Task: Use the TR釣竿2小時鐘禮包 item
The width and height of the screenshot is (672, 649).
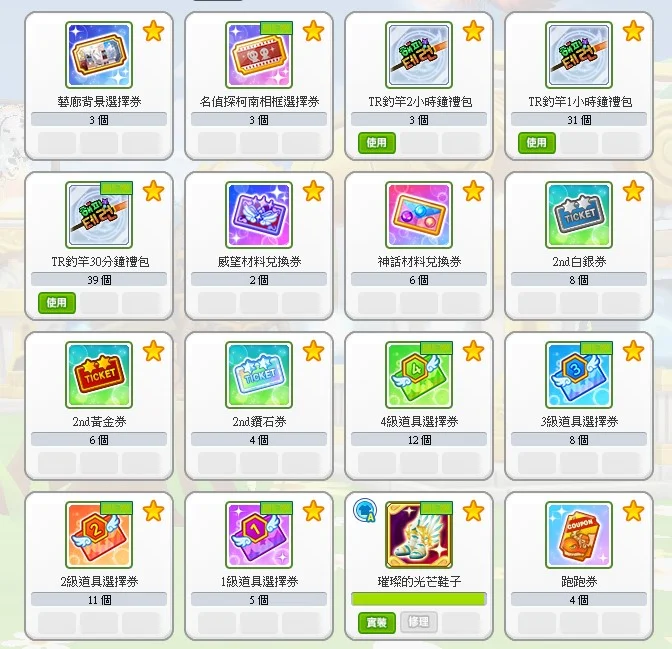Action: (x=377, y=143)
